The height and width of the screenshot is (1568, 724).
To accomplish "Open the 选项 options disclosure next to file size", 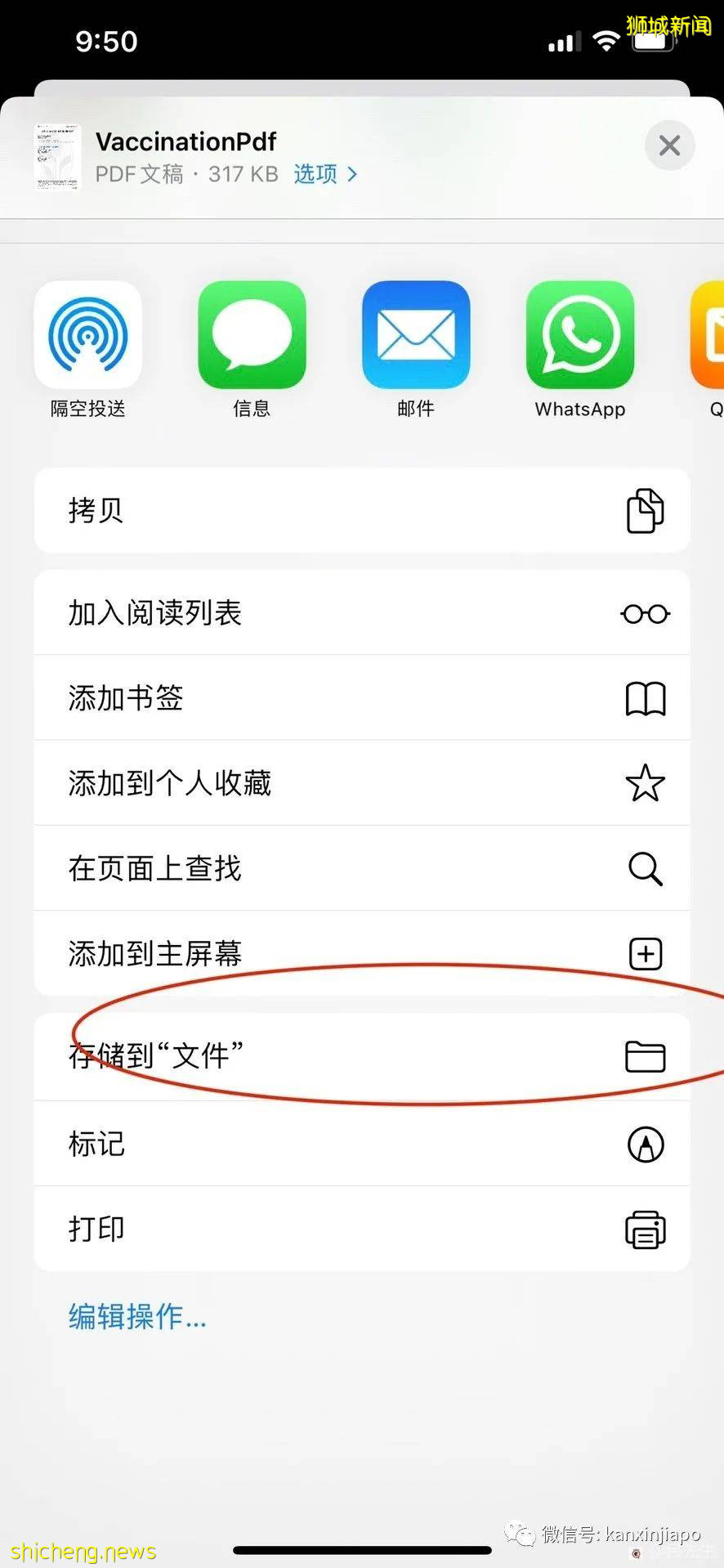I will click(x=324, y=174).
